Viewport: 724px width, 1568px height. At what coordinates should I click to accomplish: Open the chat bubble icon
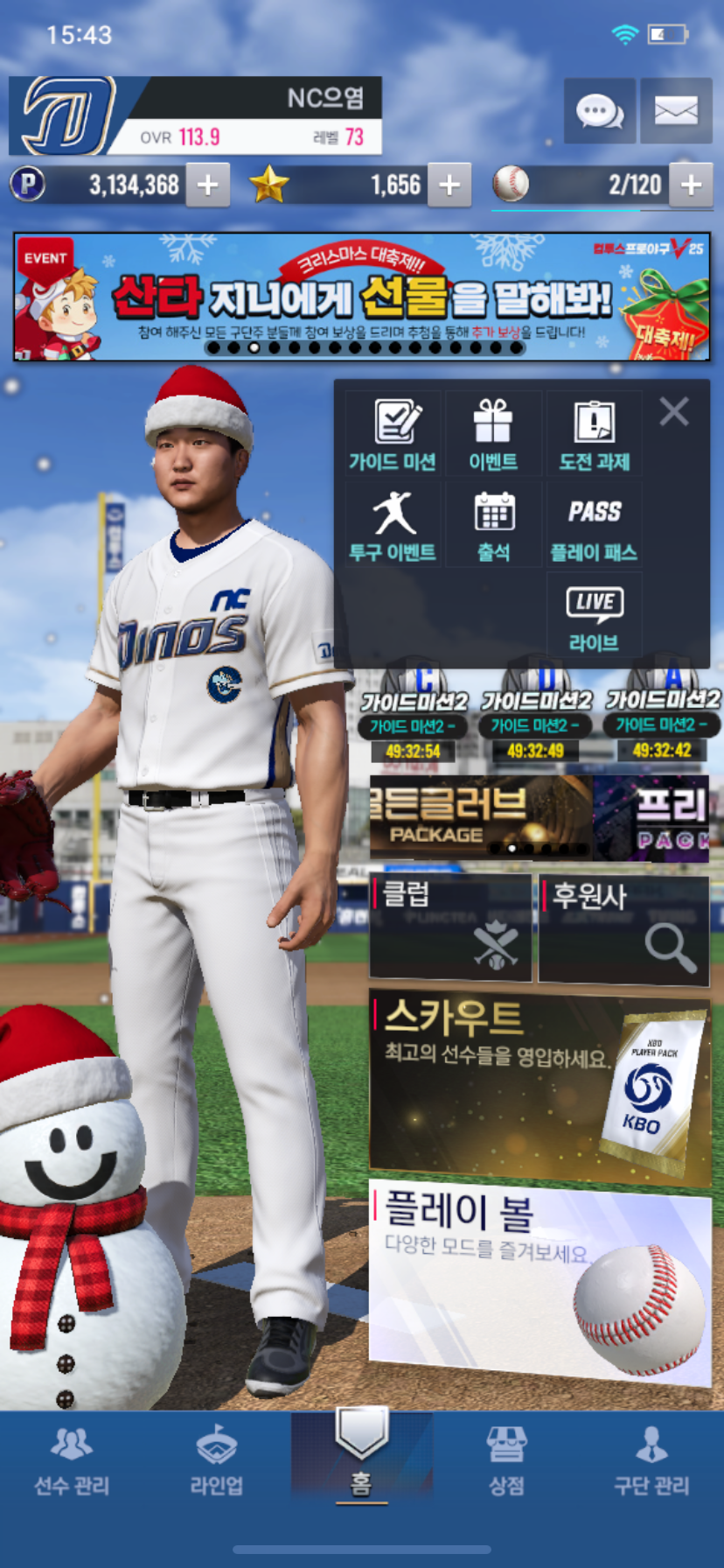coord(599,111)
